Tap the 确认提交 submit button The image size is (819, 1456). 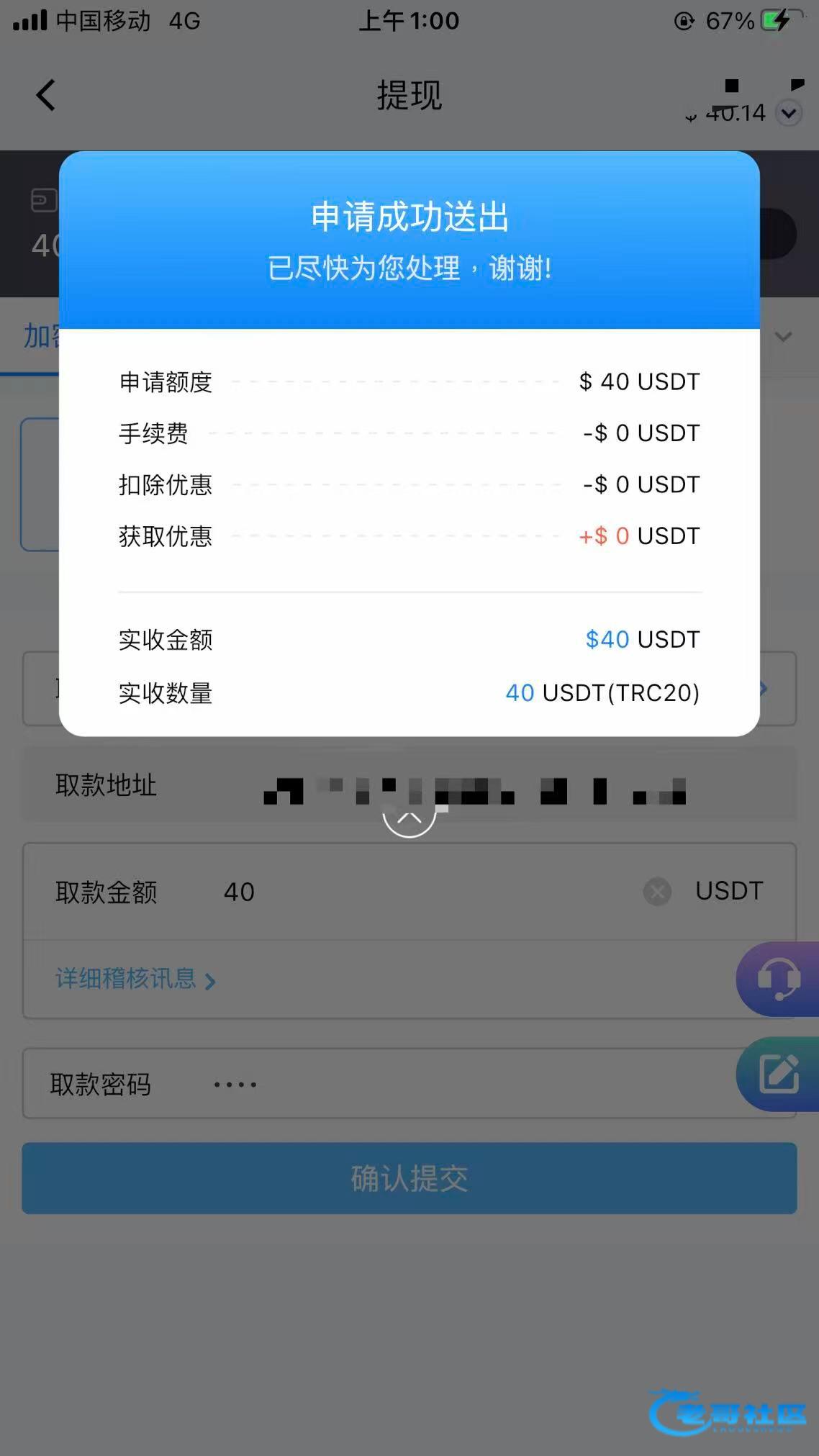point(409,1178)
